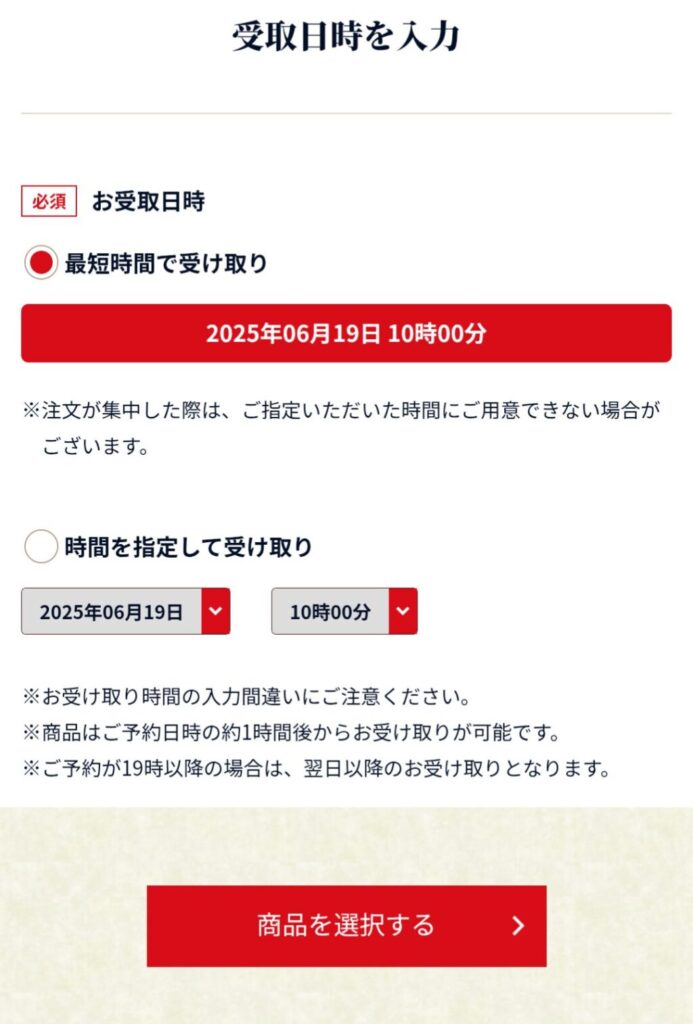Select the 最短時間で受け取り radio option
Screen dimensions: 693x1024
[41, 264]
